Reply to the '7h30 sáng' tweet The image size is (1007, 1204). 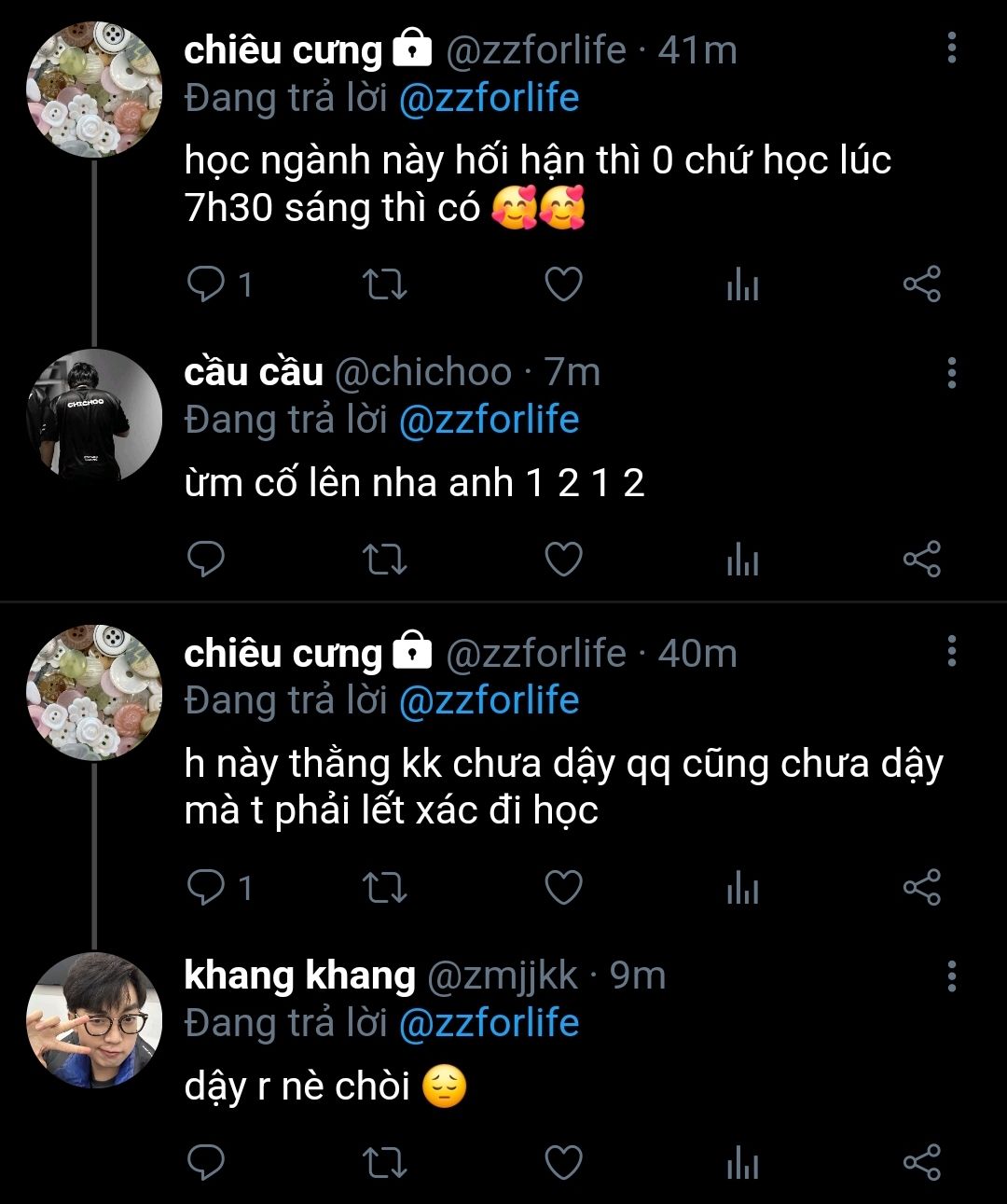206,284
